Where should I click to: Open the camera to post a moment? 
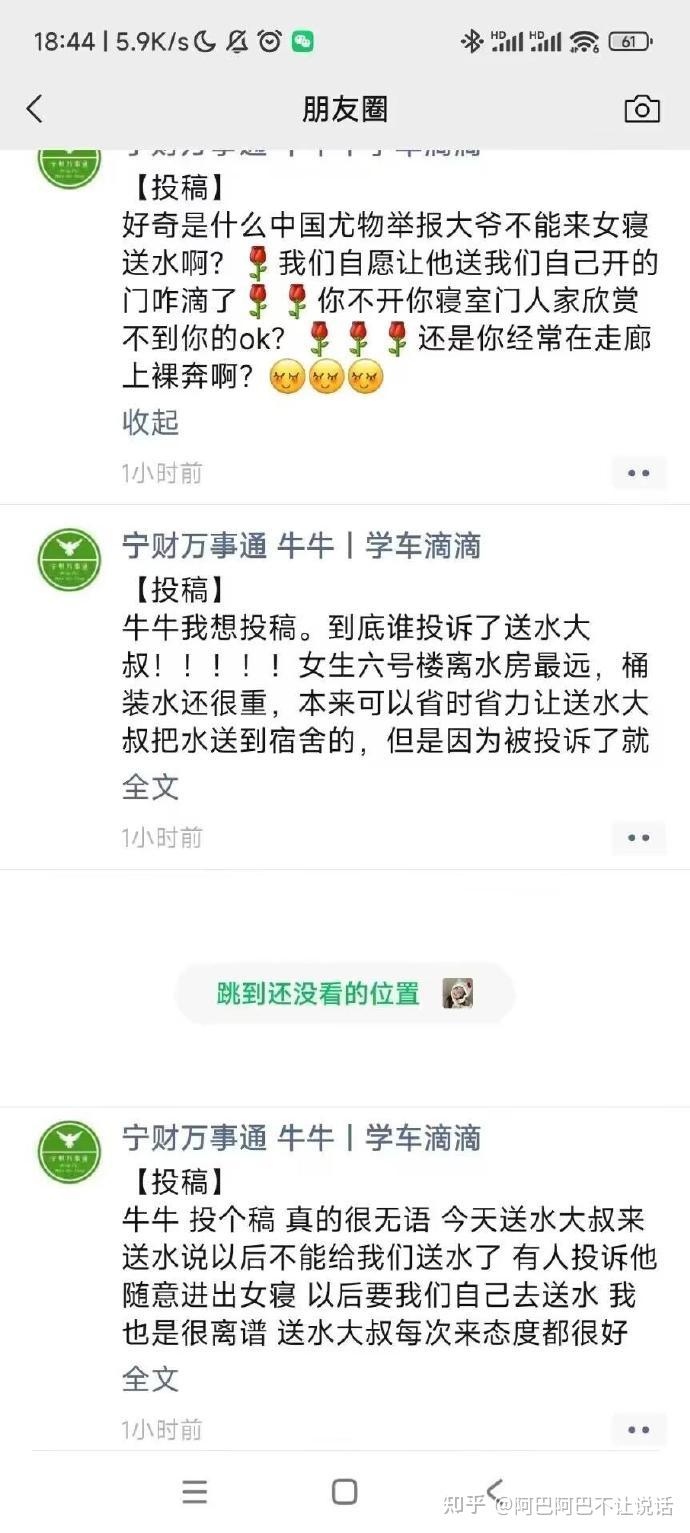(x=641, y=109)
